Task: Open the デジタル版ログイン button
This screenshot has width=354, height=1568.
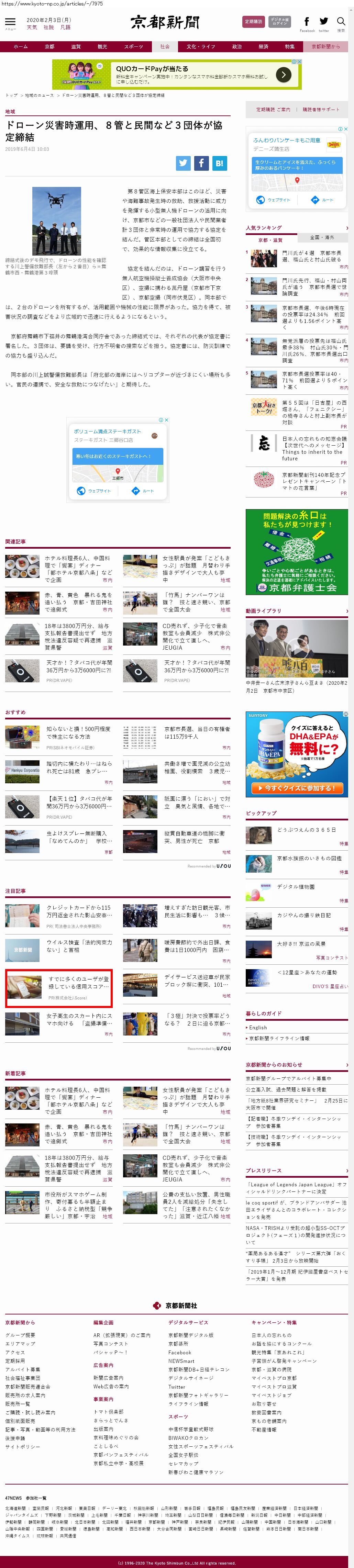Action: tap(280, 22)
